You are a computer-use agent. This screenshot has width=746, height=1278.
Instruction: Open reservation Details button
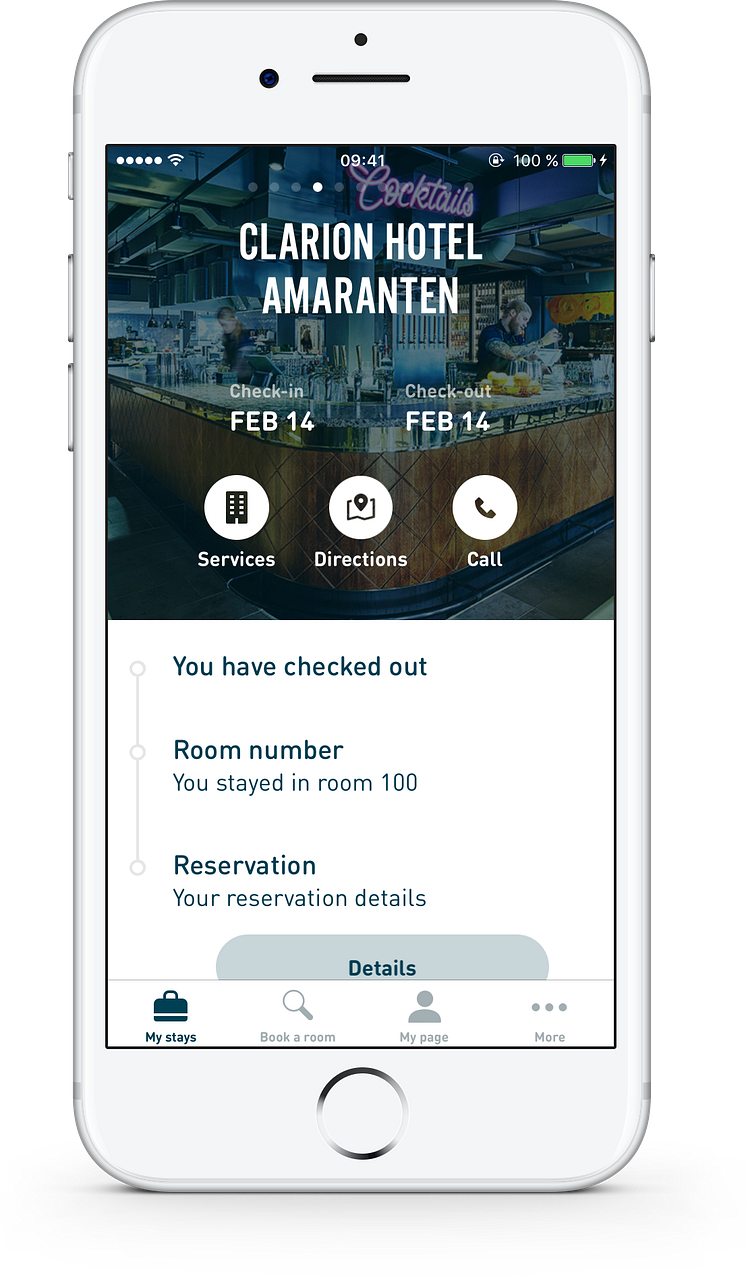pos(382,960)
